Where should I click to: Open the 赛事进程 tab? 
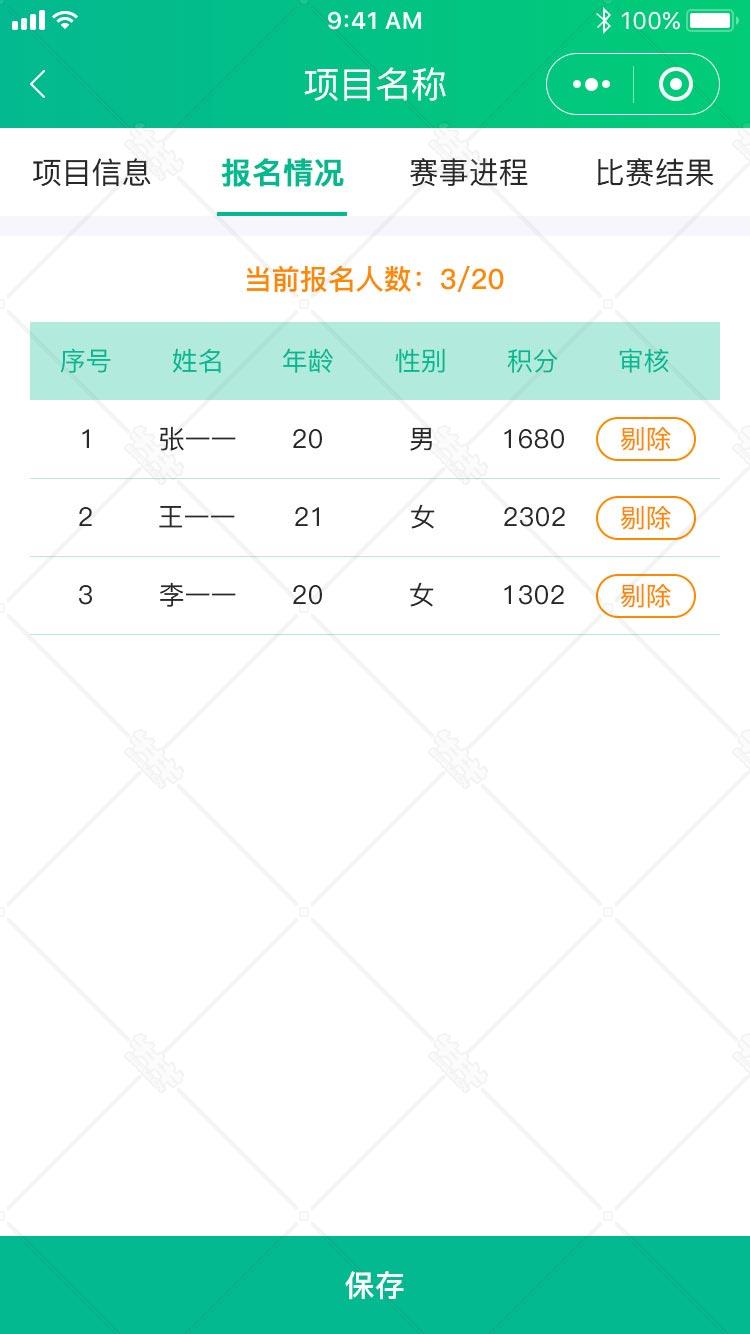pos(468,172)
